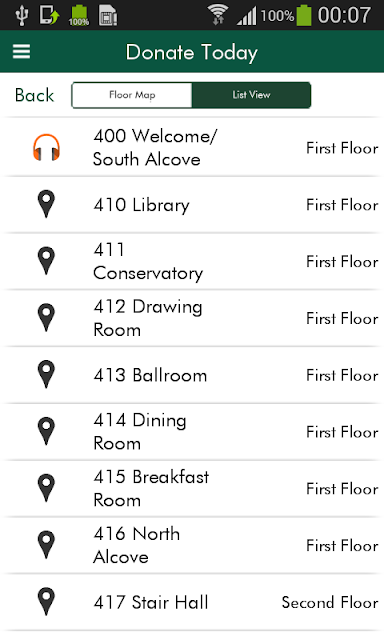Open 414 Dining Room details

(x=192, y=431)
